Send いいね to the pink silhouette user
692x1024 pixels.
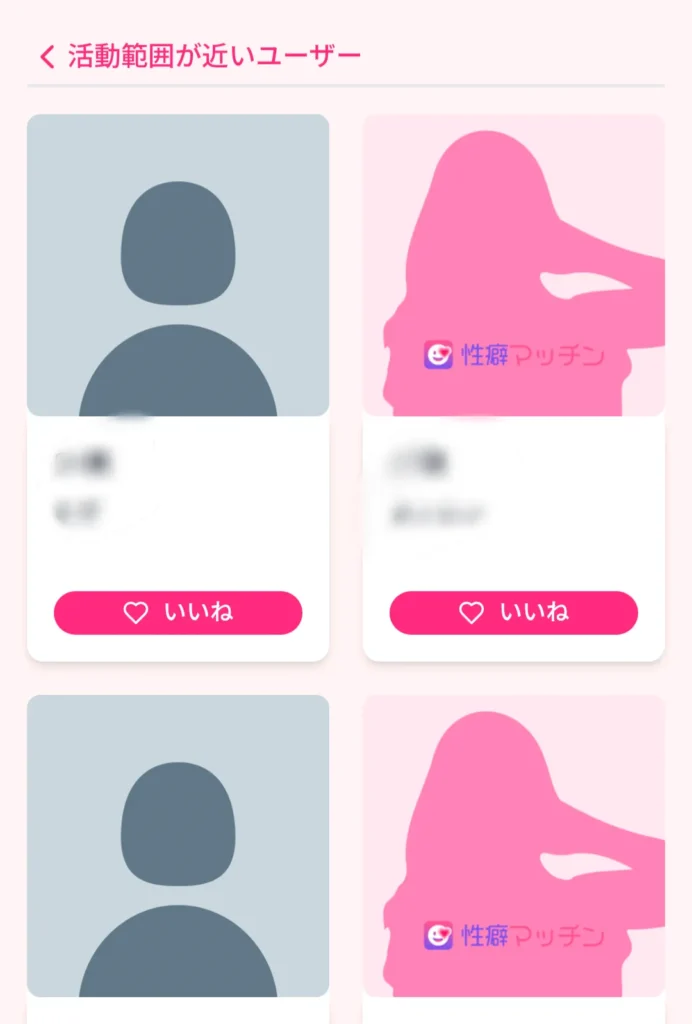(x=513, y=613)
